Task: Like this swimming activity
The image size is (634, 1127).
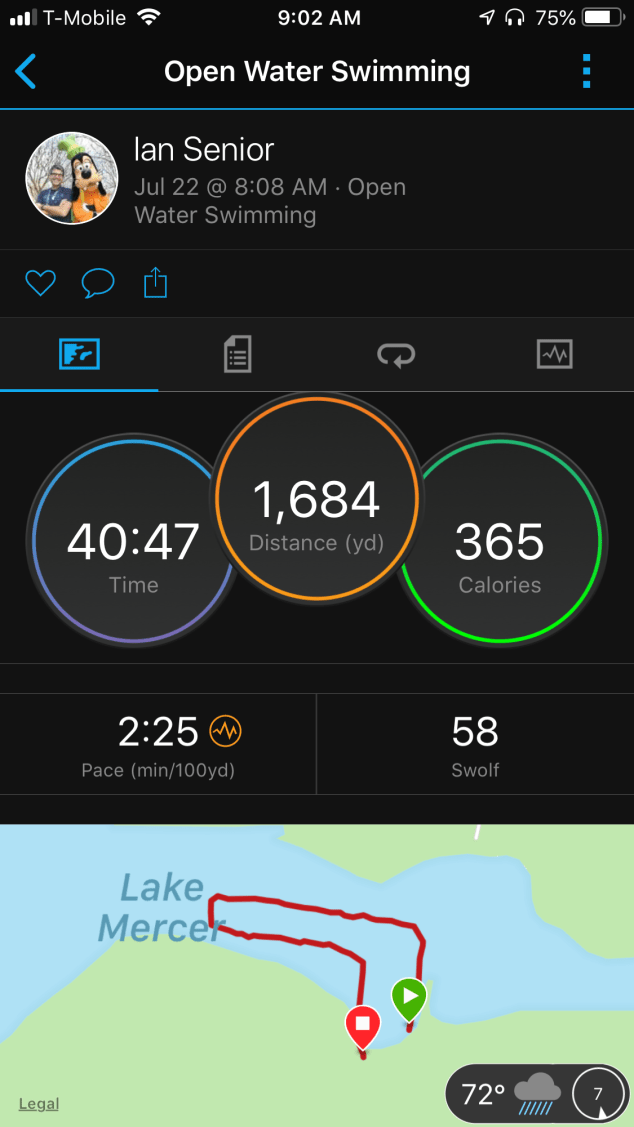Action: (x=40, y=284)
